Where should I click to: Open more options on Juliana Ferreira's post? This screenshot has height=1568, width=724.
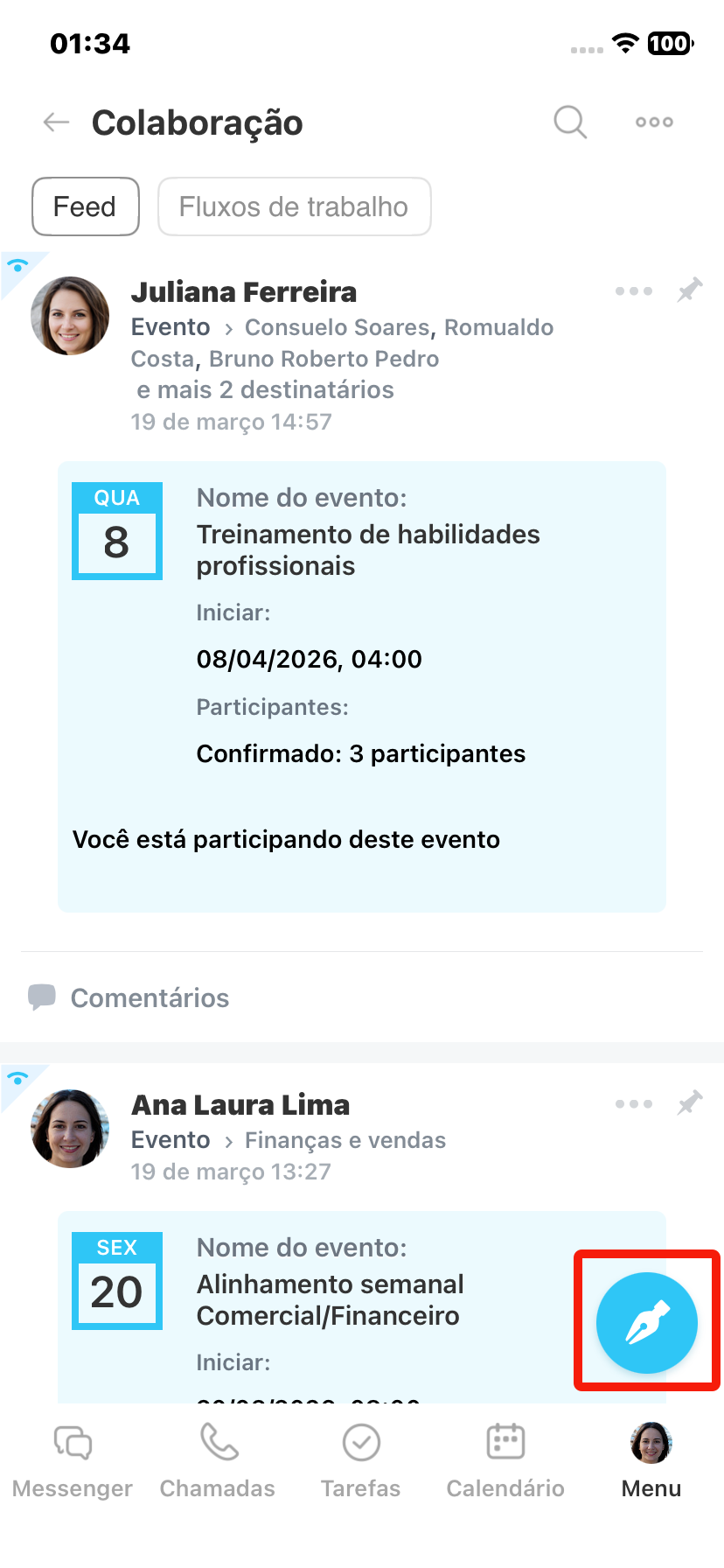click(x=633, y=291)
